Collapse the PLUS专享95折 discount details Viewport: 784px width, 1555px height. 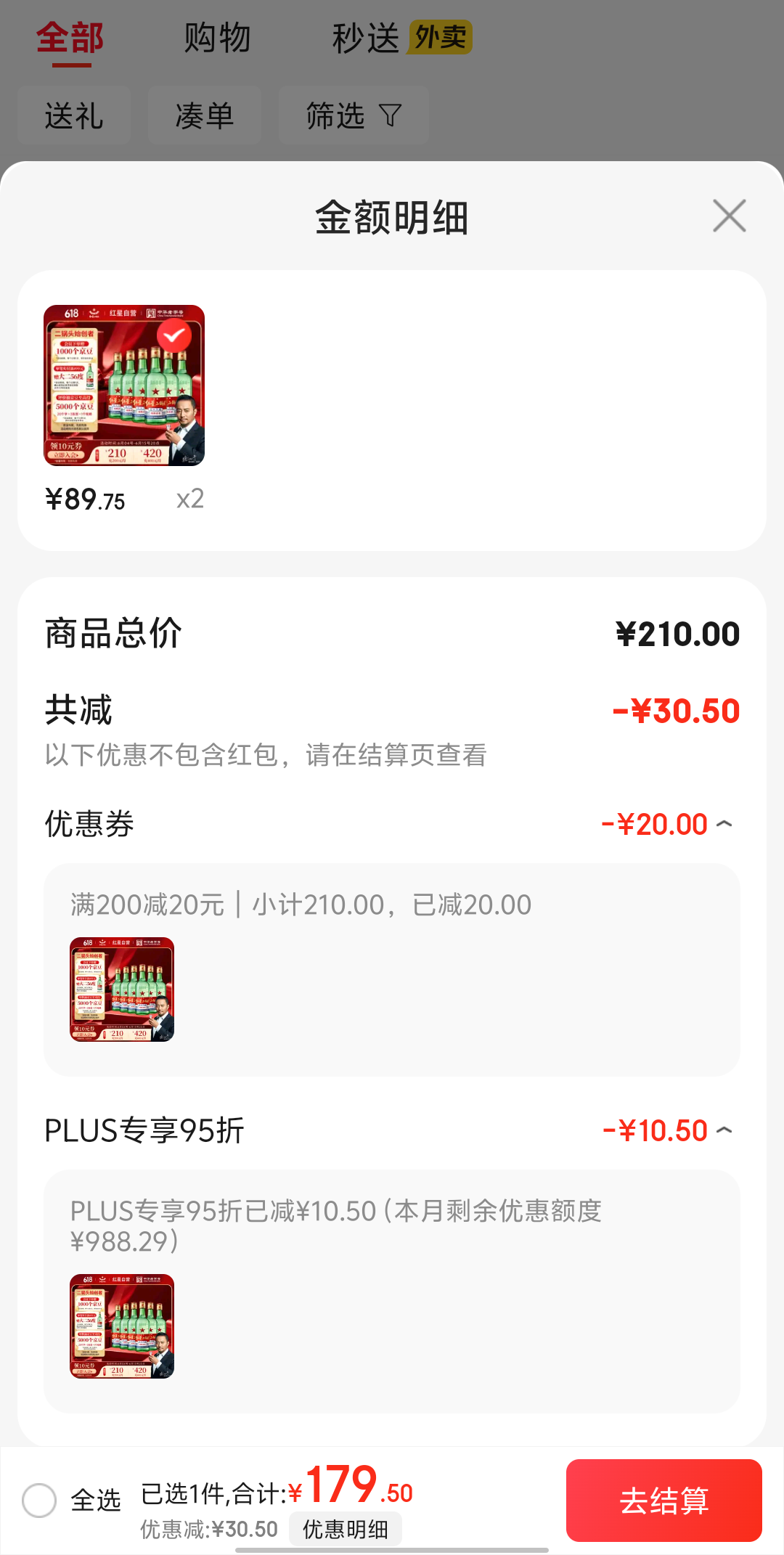click(x=724, y=1130)
